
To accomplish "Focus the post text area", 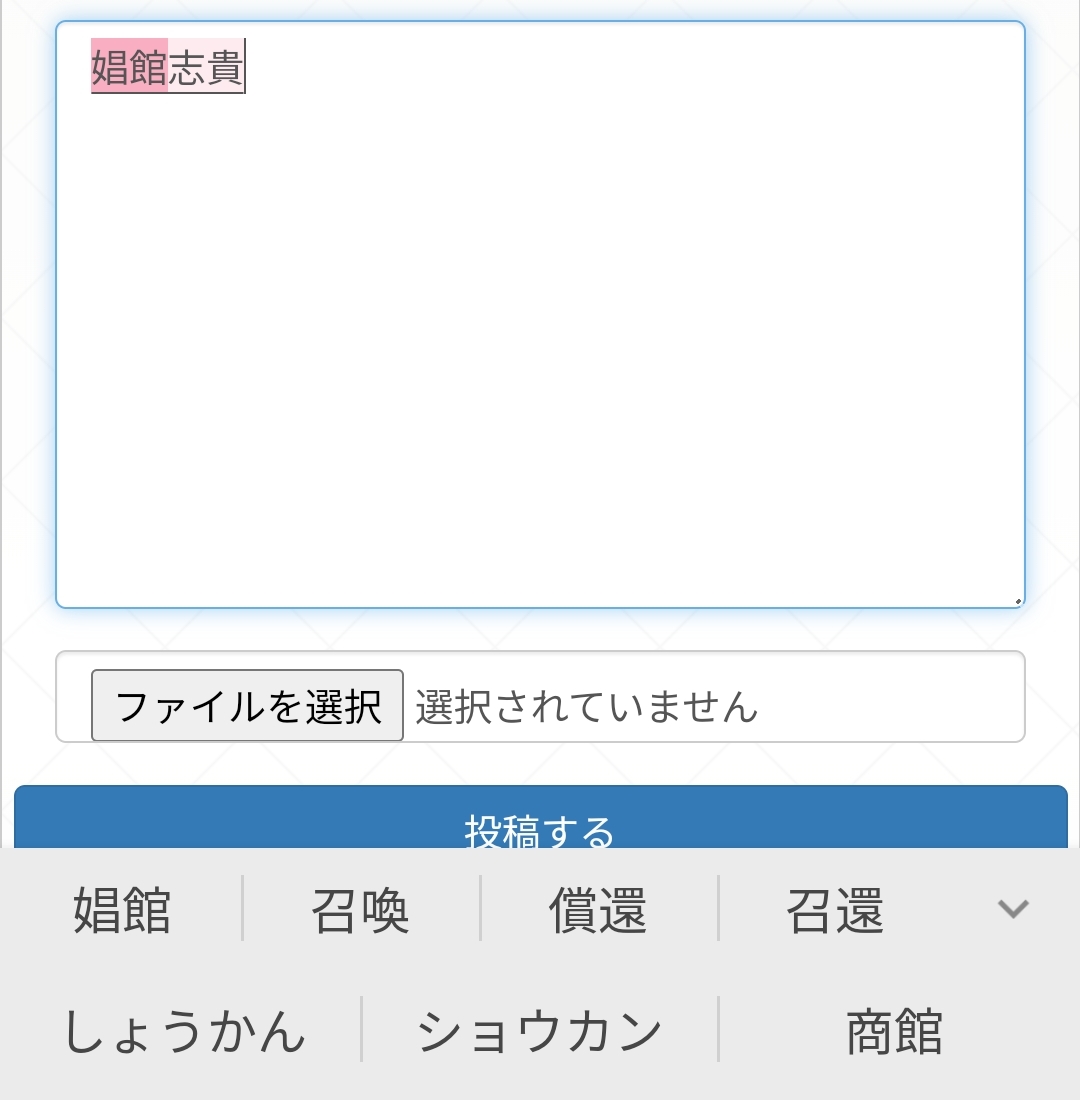I will coord(540,314).
